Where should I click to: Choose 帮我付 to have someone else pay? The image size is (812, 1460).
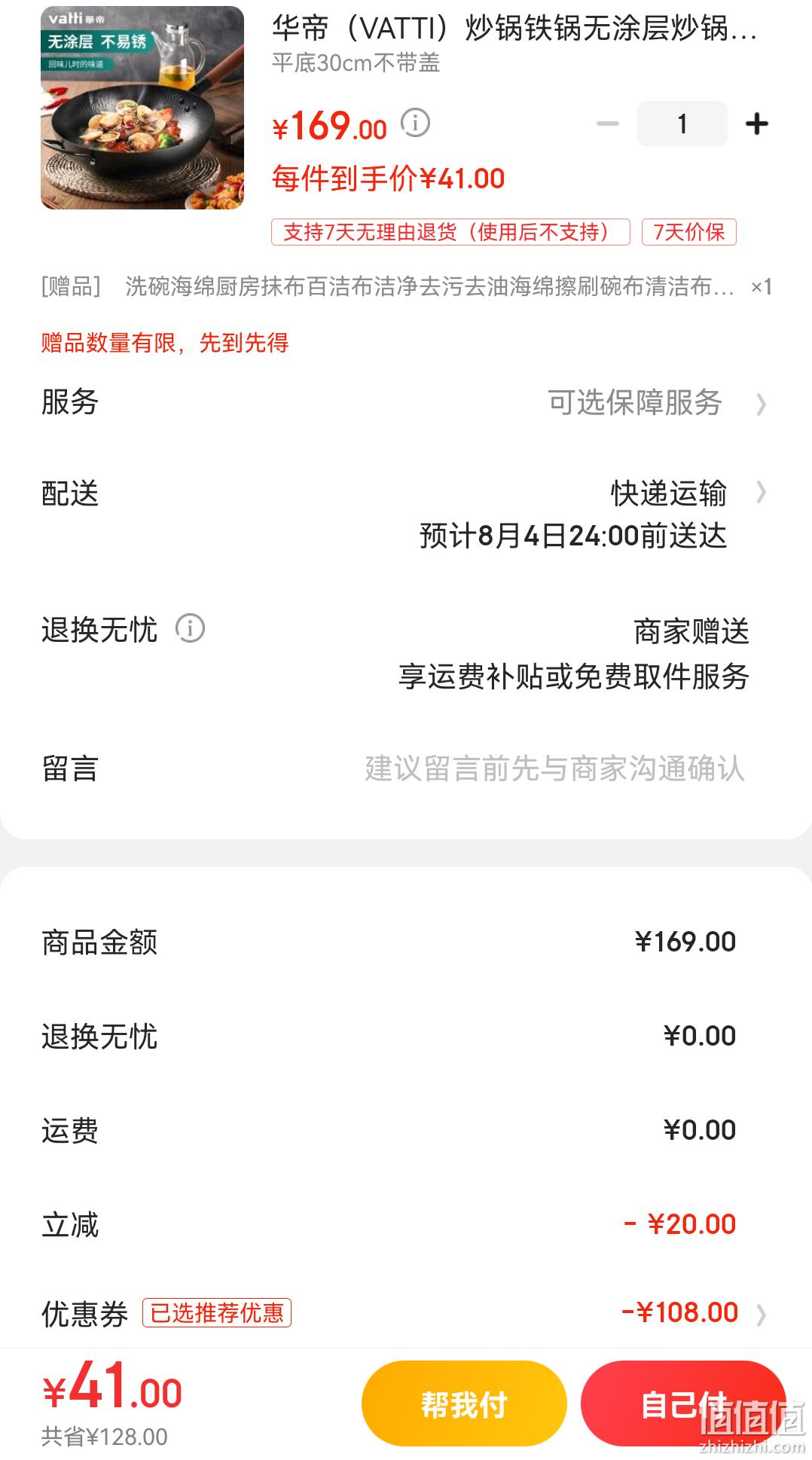464,1404
